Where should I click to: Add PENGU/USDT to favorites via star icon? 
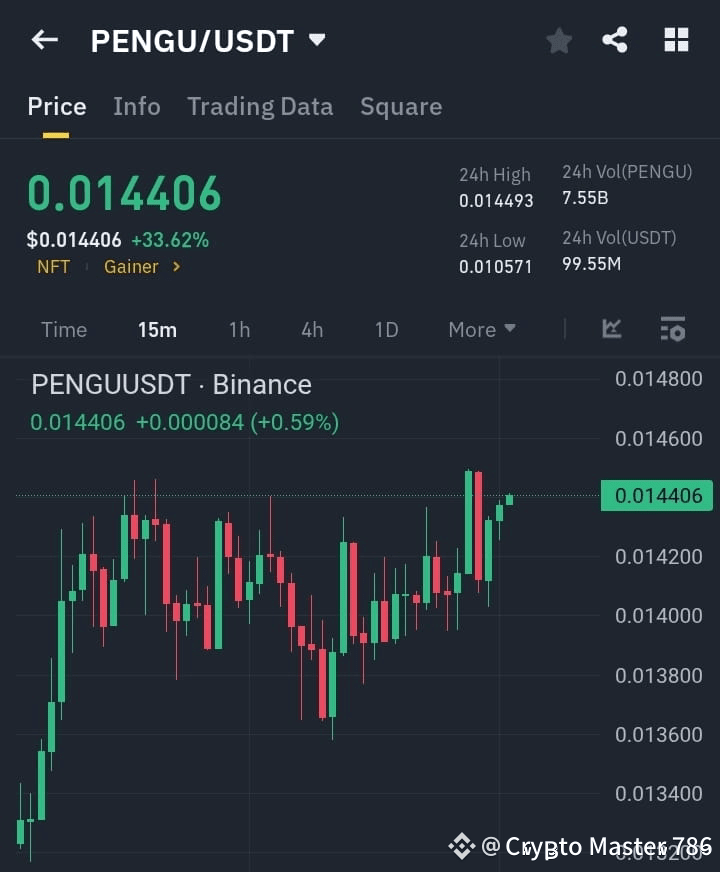[558, 40]
